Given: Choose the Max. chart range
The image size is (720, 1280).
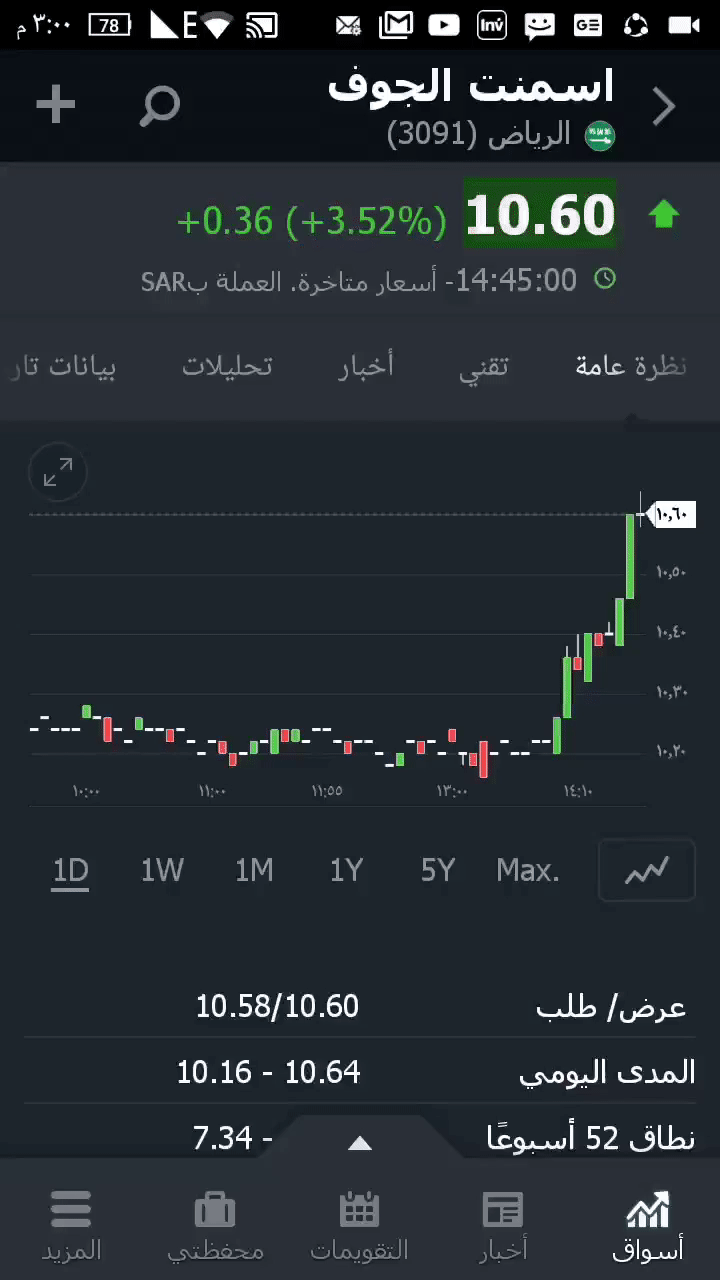Looking at the screenshot, I should 528,871.
